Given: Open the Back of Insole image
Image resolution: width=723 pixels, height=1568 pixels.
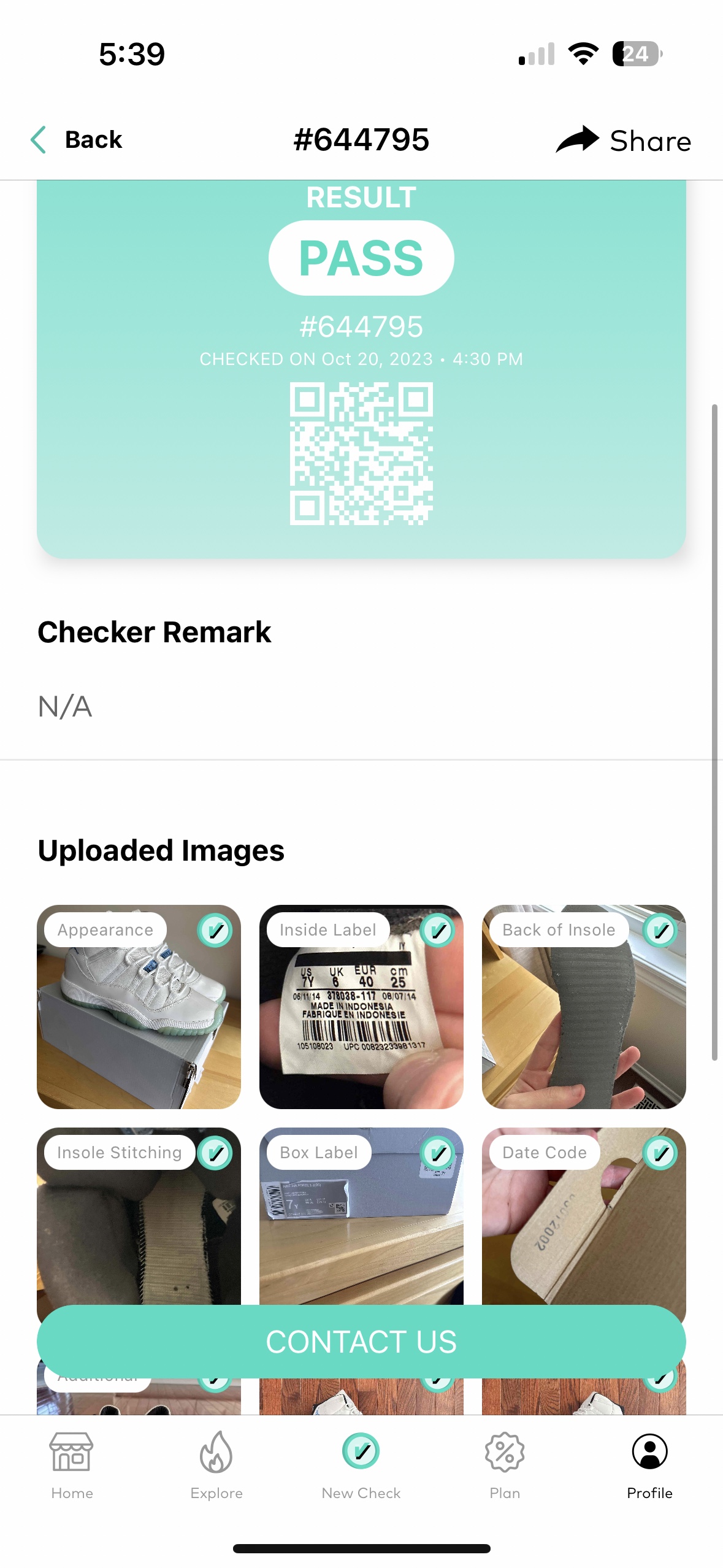Looking at the screenshot, I should click(584, 1007).
